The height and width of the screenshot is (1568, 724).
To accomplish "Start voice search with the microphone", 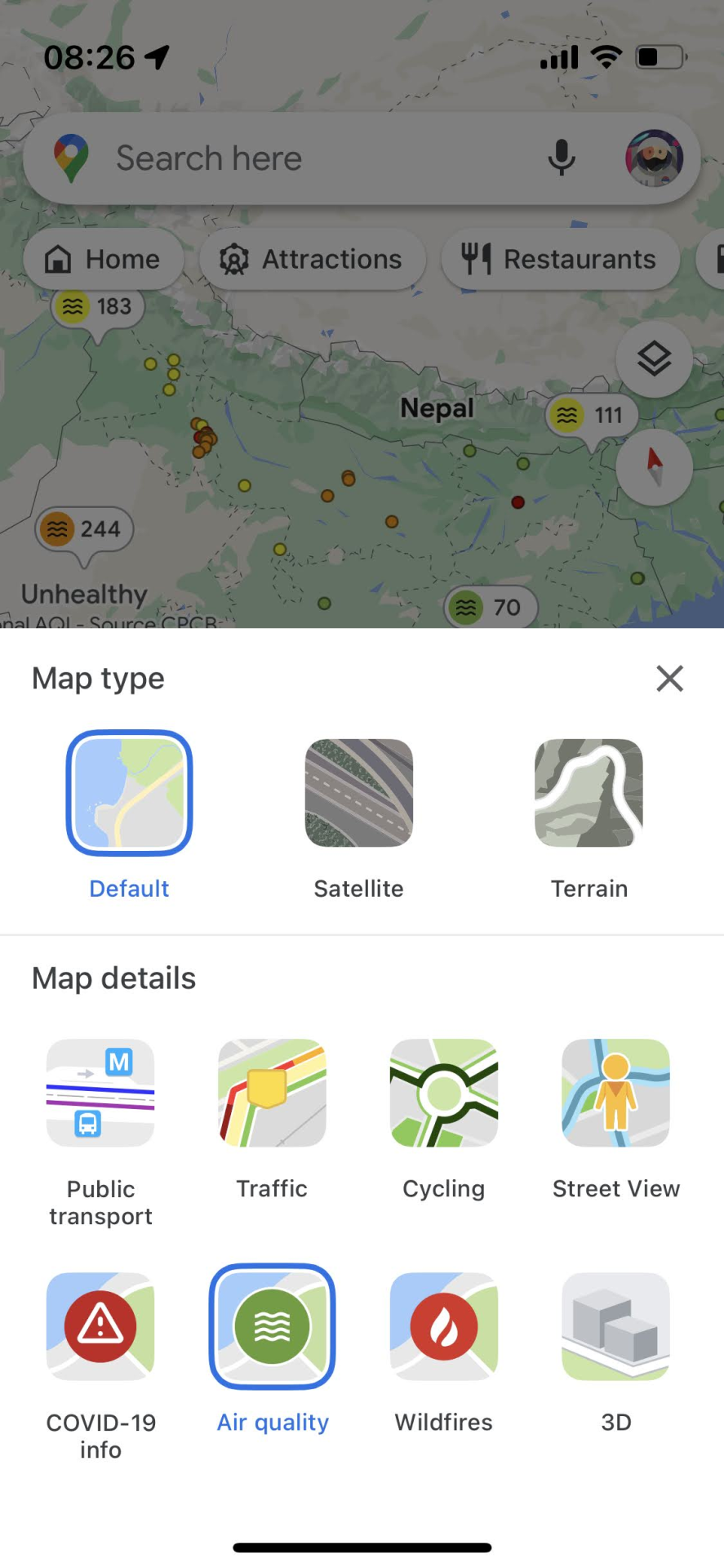I will [x=562, y=158].
